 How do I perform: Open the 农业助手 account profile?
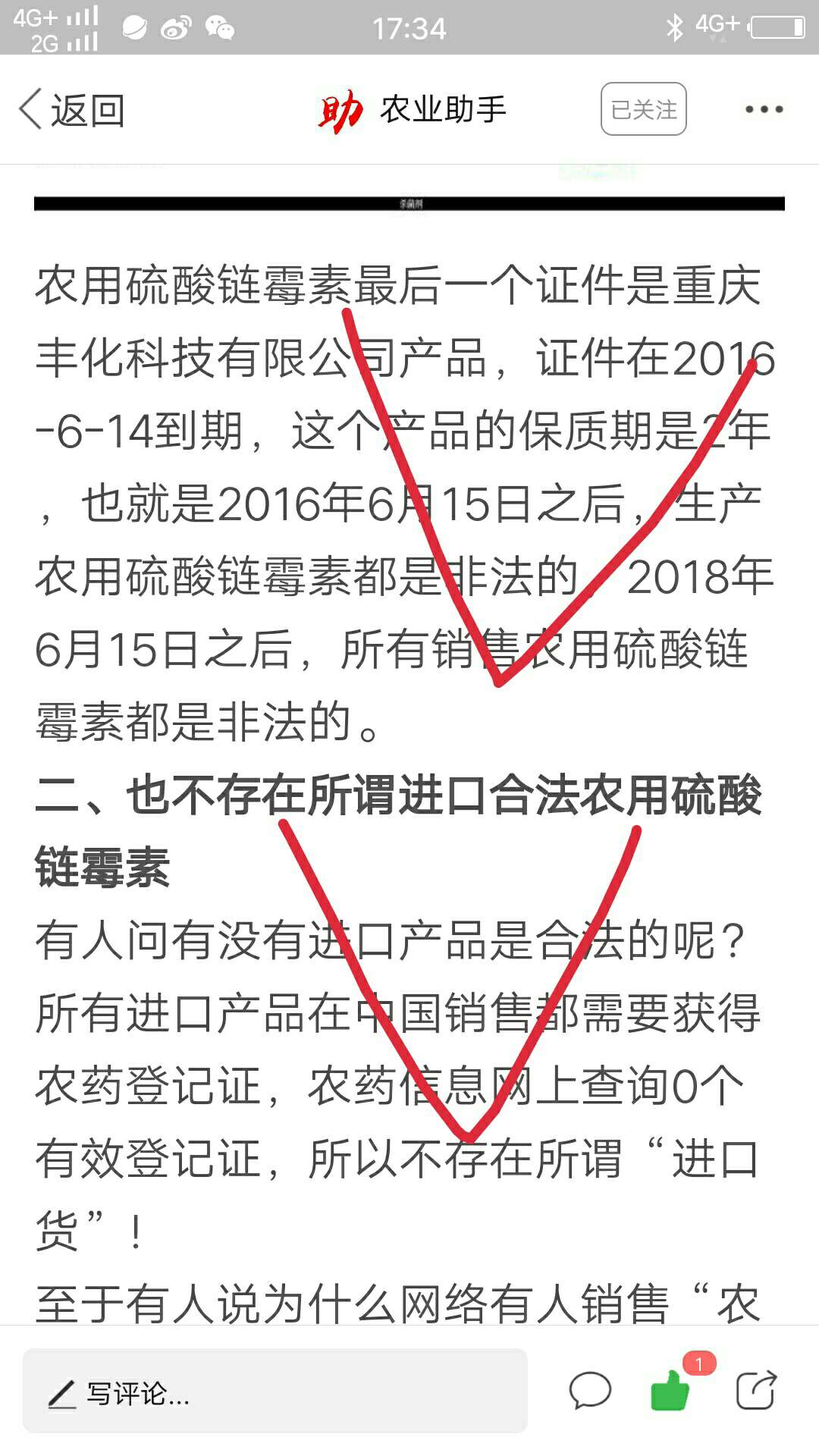(412, 110)
